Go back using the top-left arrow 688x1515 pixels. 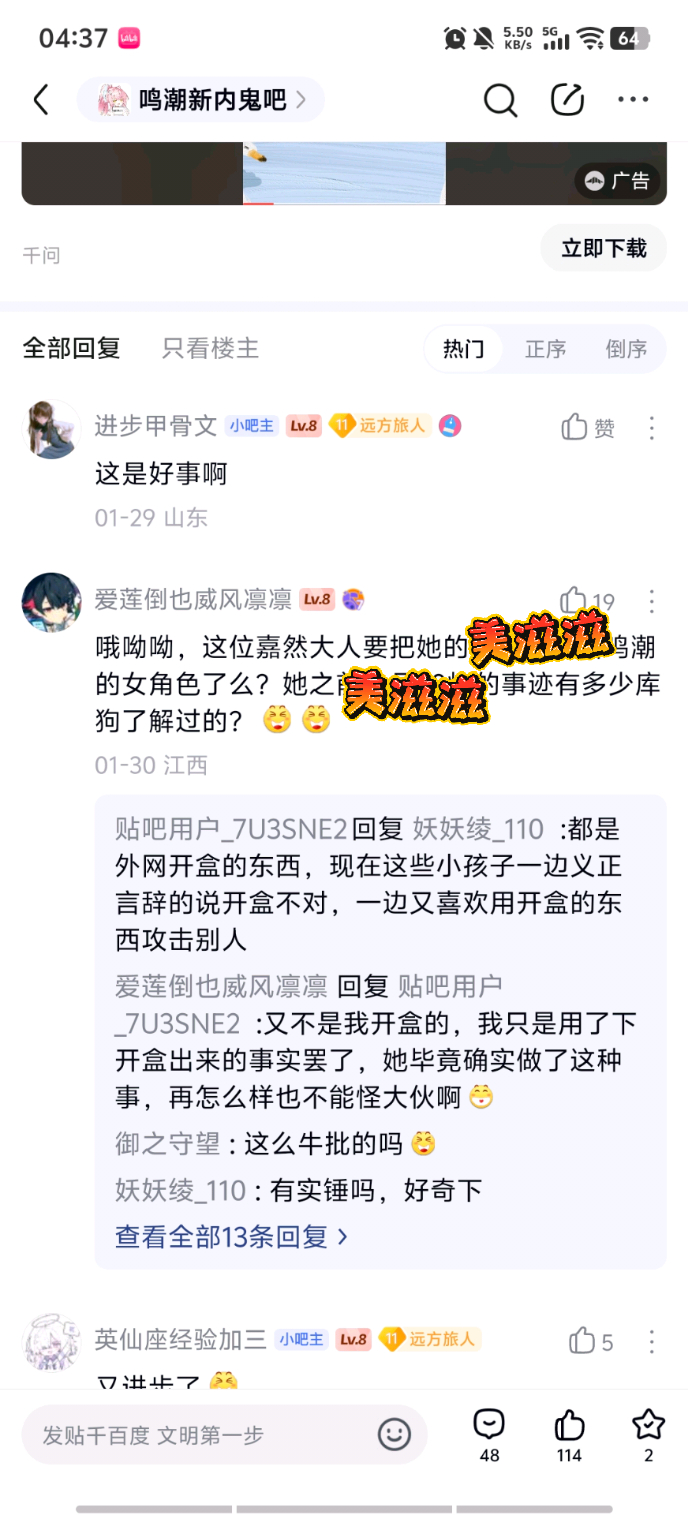point(41,100)
